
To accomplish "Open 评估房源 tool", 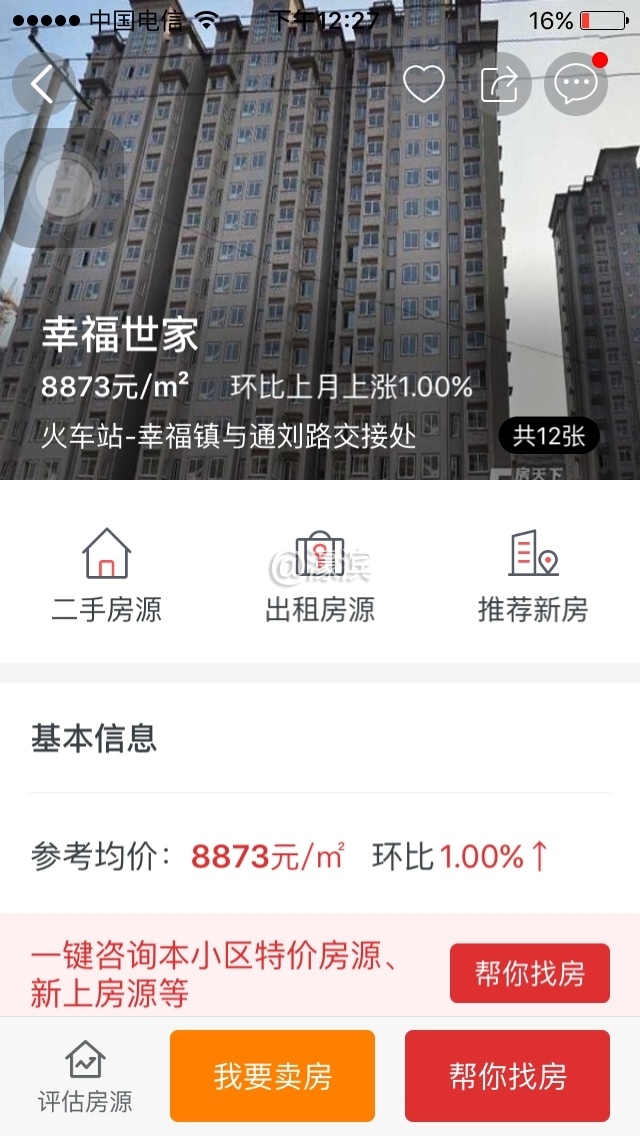I will point(85,1076).
